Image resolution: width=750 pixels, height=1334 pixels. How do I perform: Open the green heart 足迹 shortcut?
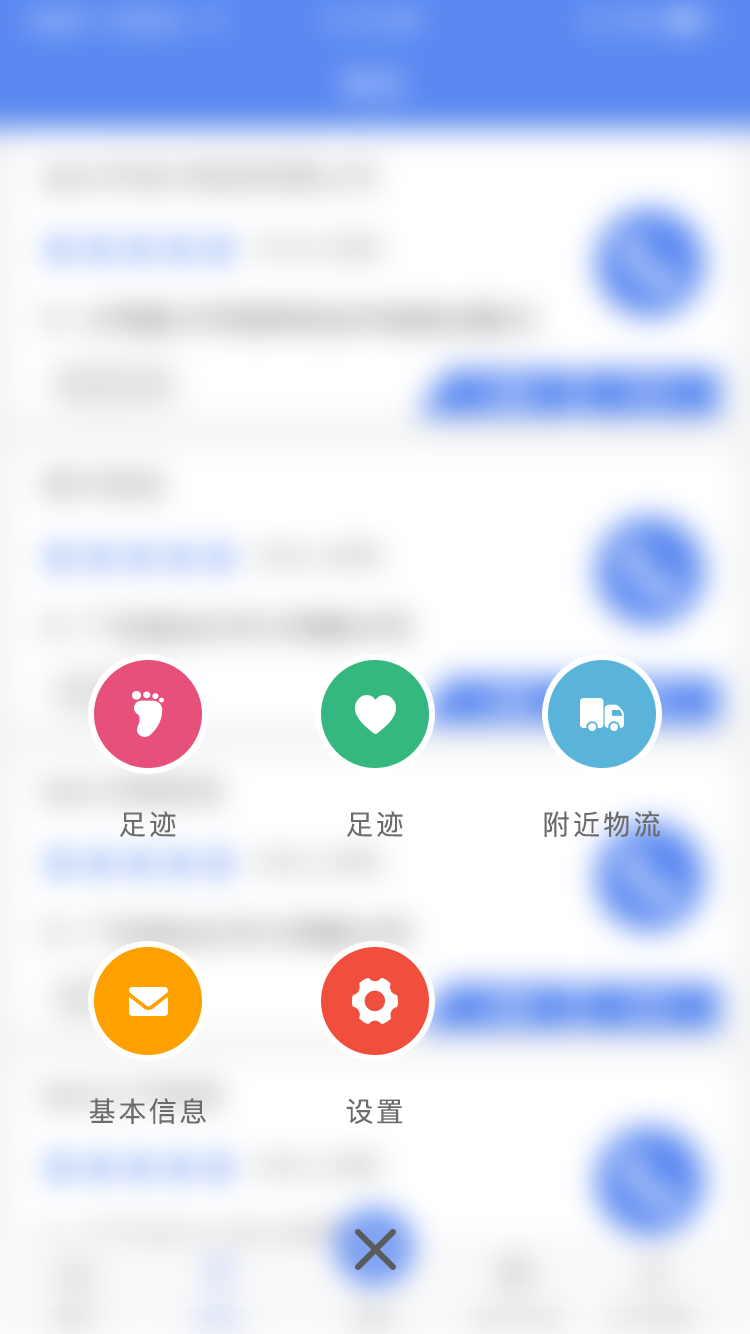[x=375, y=714]
